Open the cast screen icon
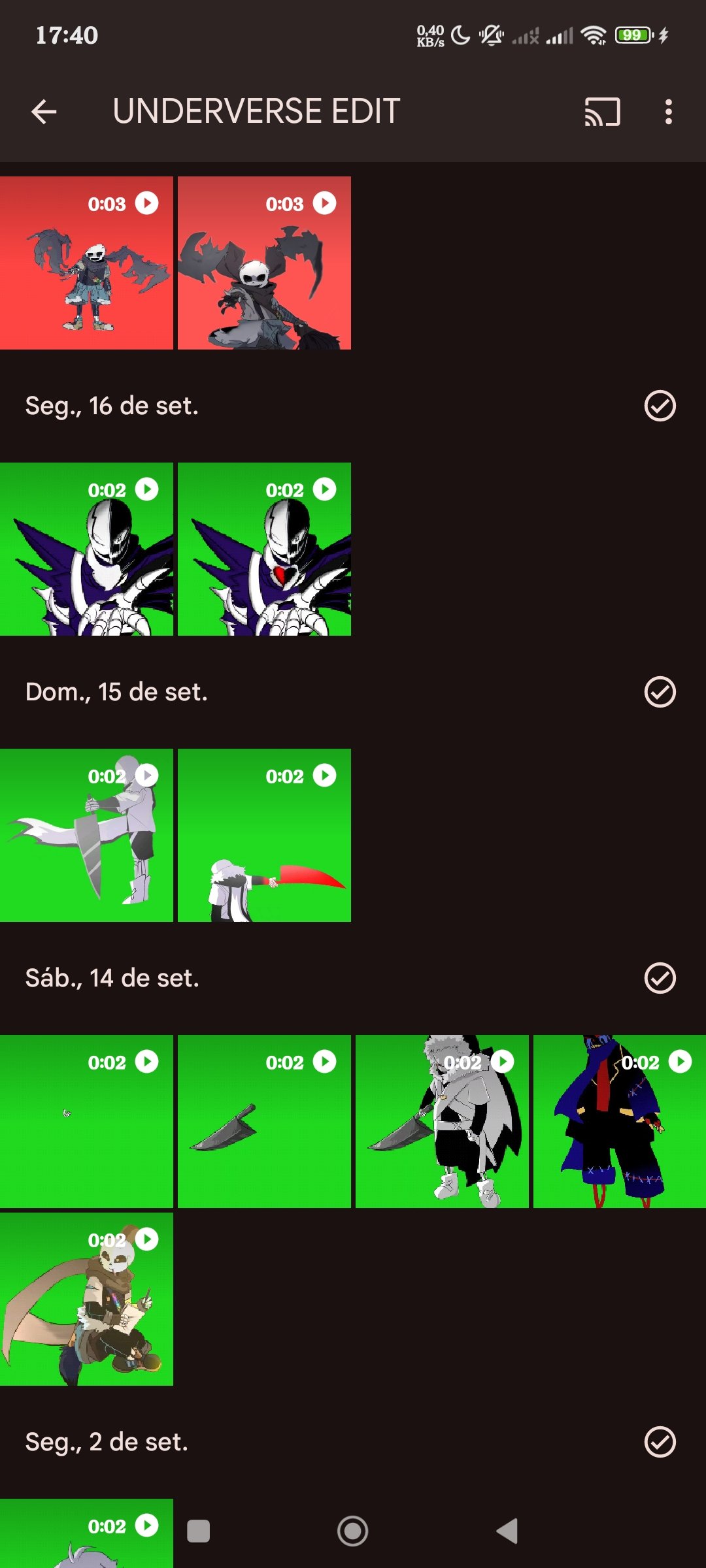The width and height of the screenshot is (706, 1568). [x=602, y=112]
